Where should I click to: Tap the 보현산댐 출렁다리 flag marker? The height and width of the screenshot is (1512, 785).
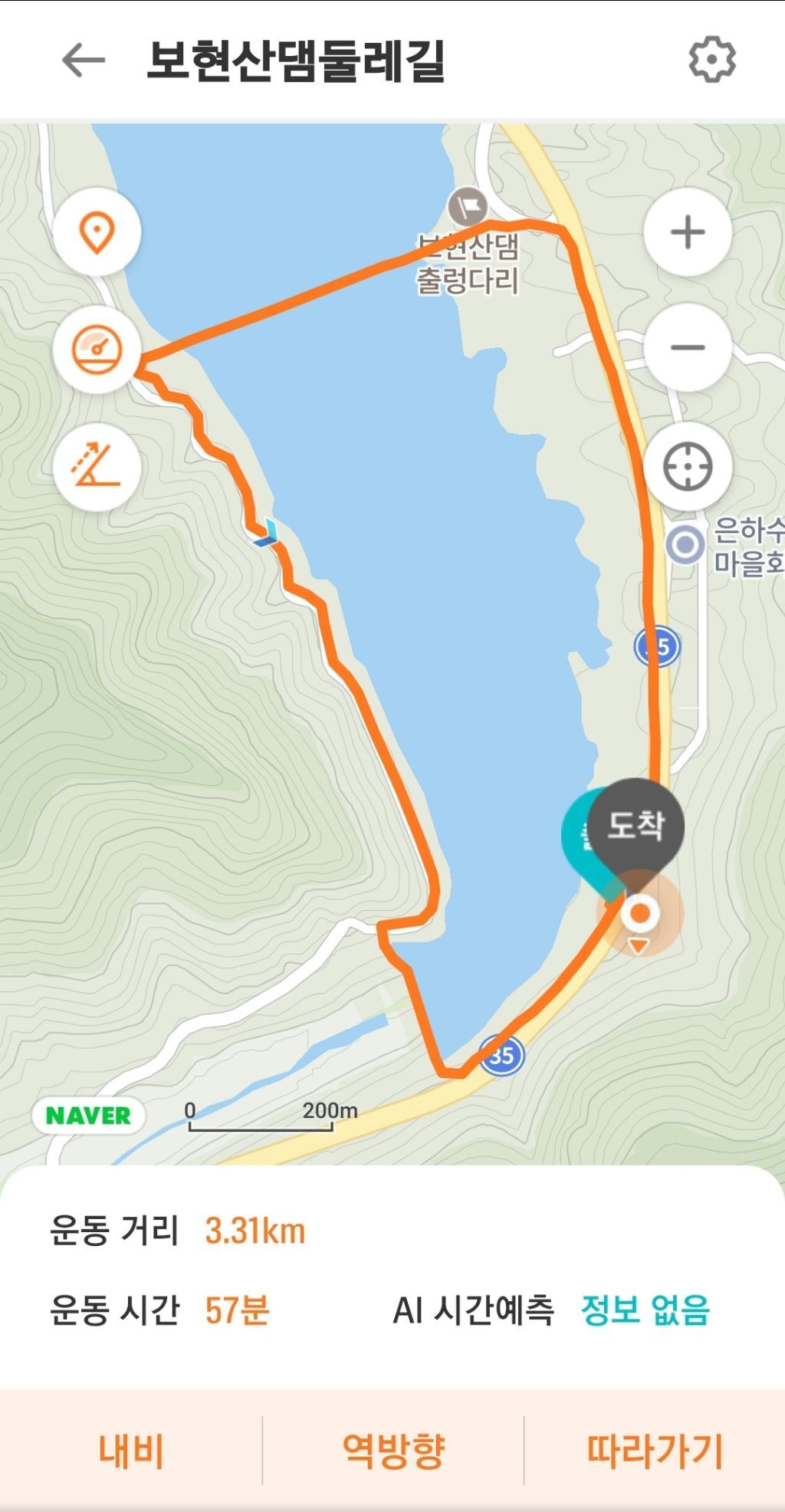tap(467, 206)
